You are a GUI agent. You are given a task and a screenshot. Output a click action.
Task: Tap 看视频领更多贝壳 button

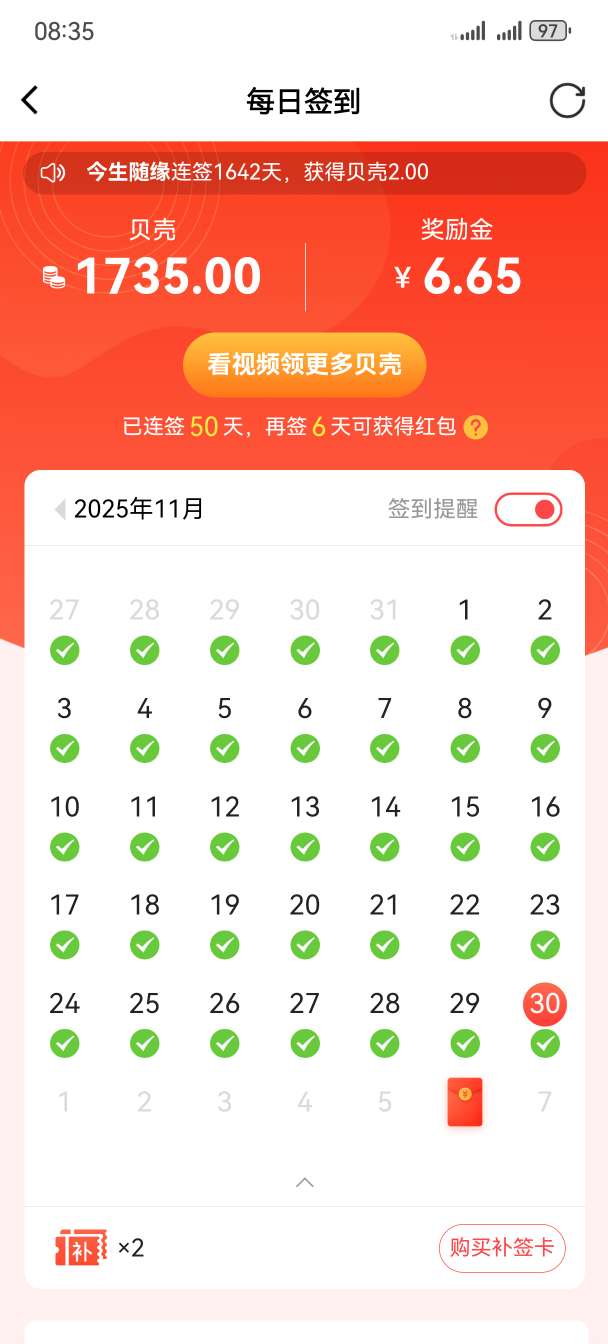[304, 364]
